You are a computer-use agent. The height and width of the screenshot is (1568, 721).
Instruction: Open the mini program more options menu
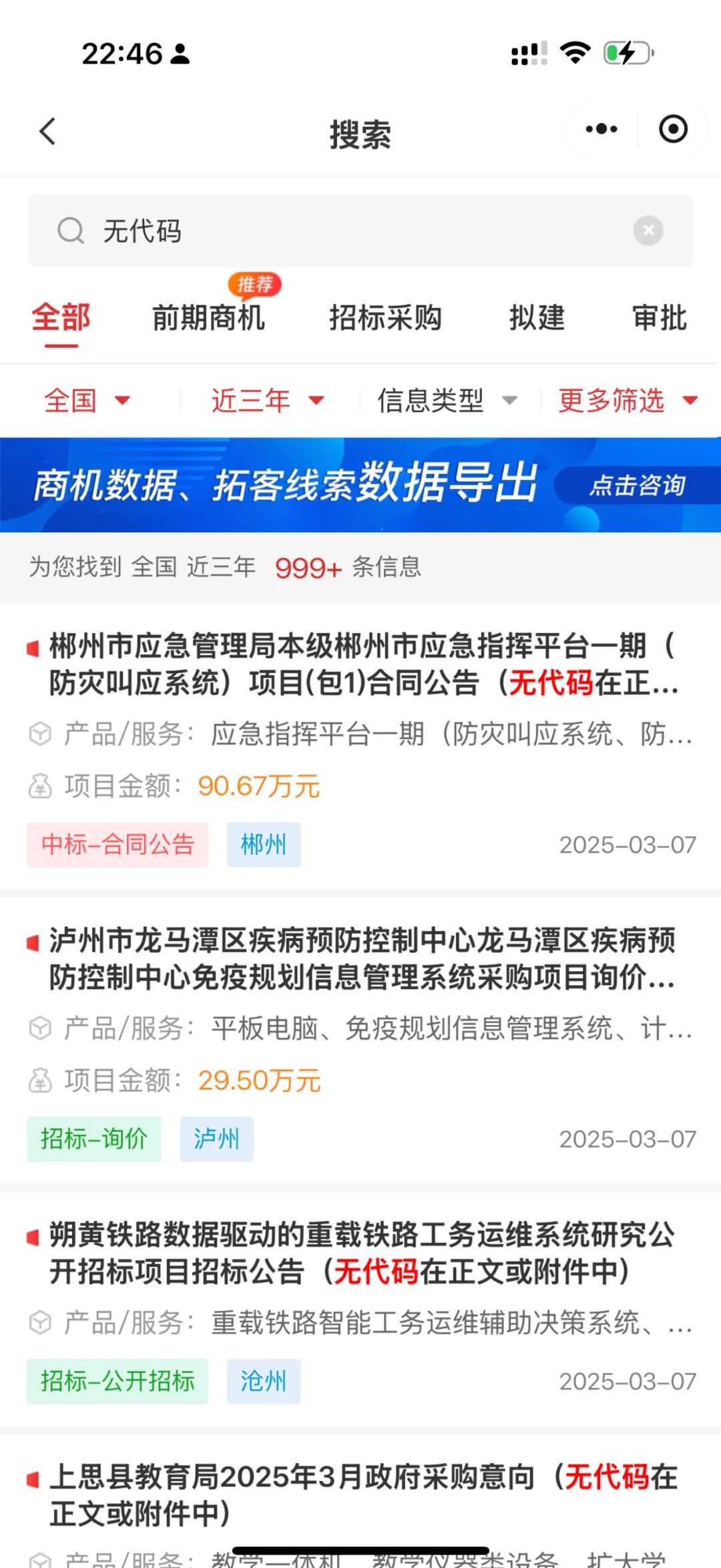pos(601,129)
